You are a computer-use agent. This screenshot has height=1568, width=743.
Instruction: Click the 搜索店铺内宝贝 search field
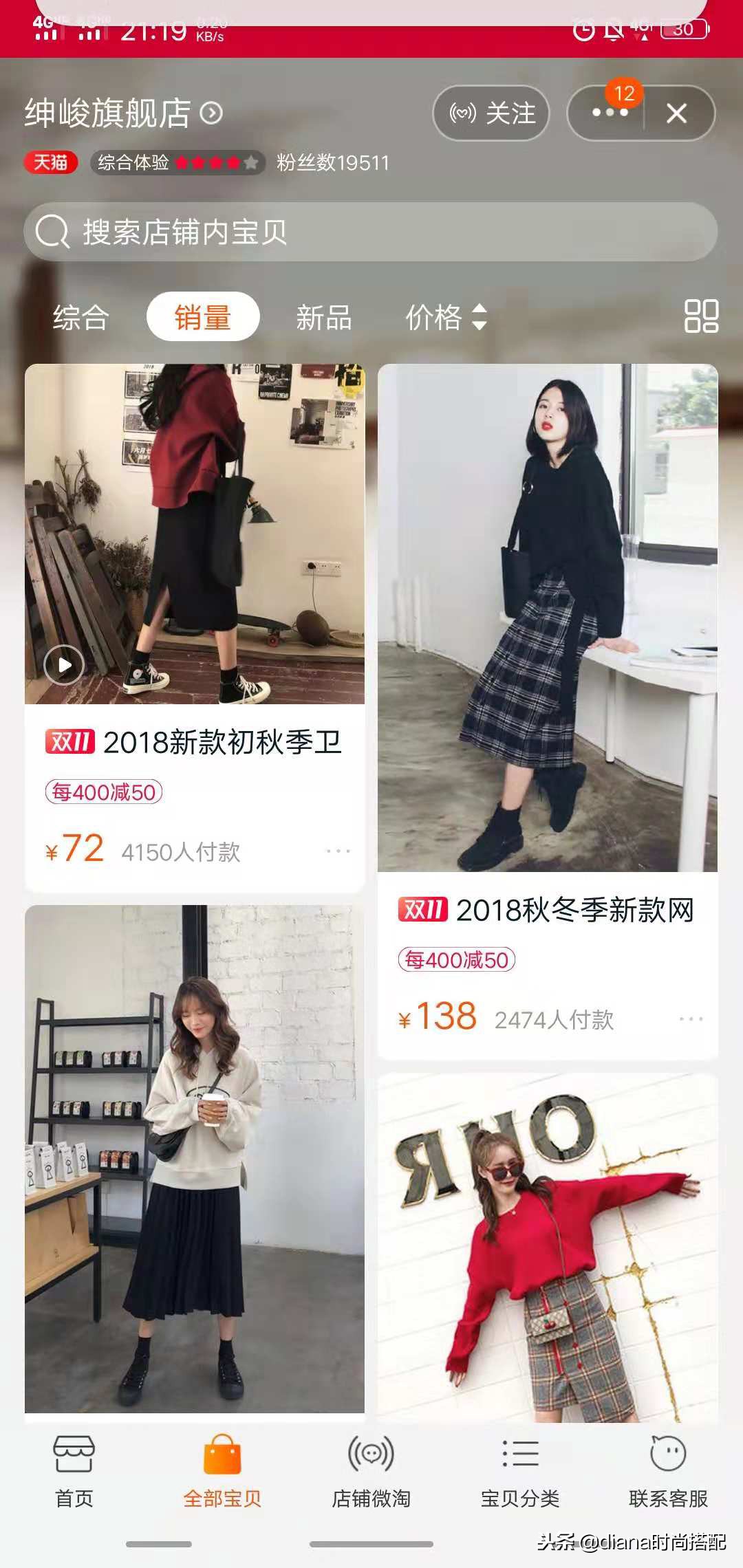tap(275, 232)
